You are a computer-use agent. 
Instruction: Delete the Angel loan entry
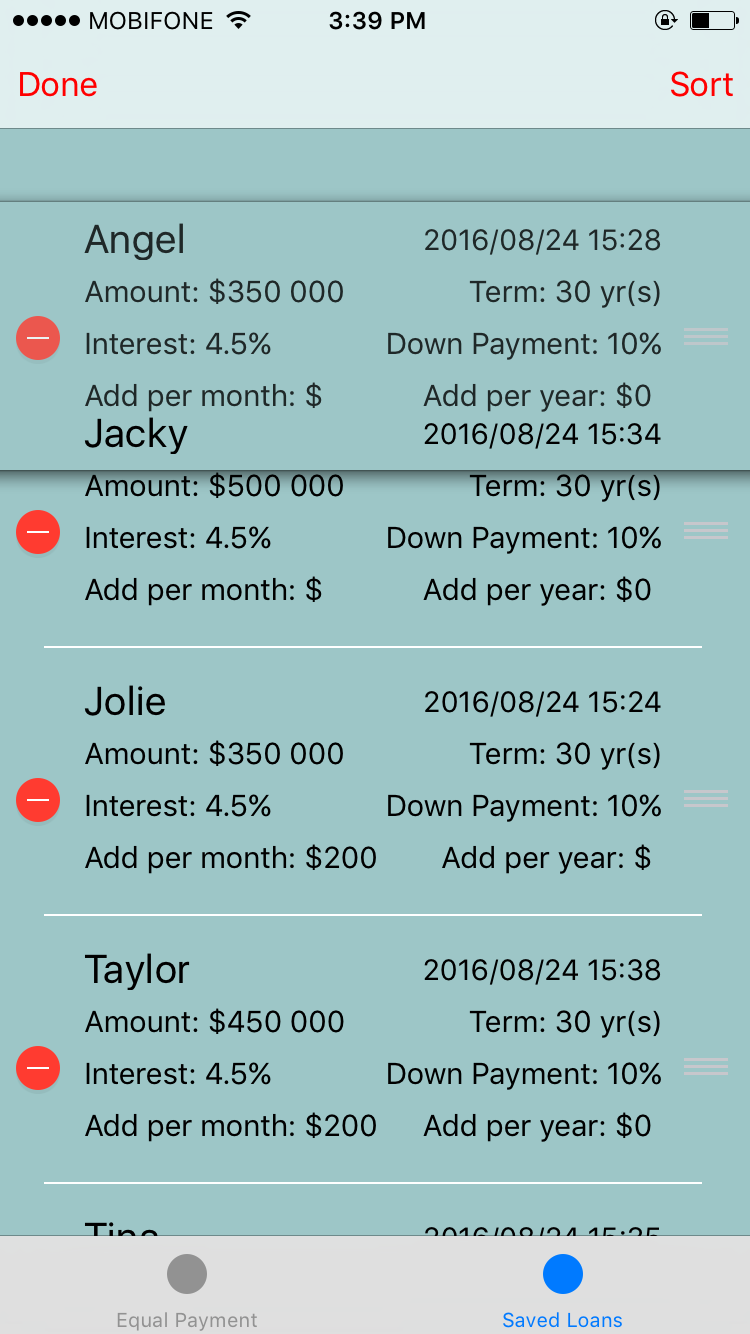(38, 338)
